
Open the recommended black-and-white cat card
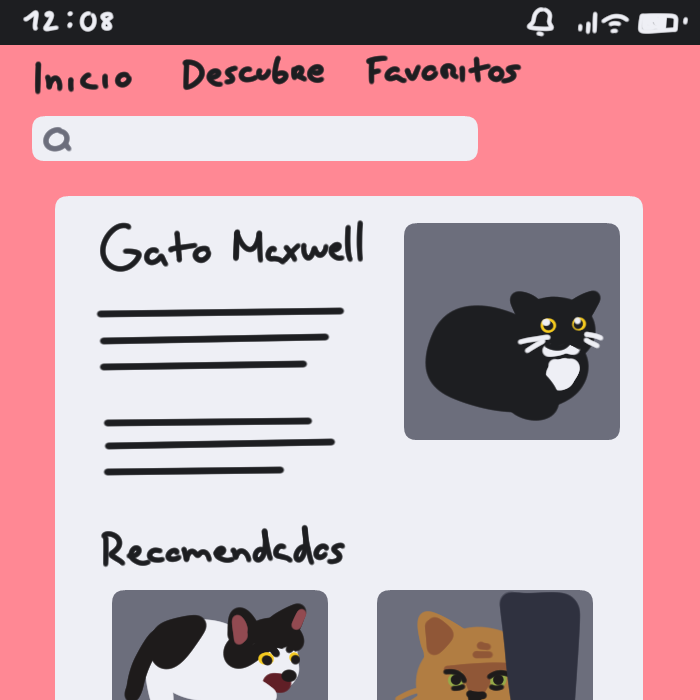click(x=220, y=645)
